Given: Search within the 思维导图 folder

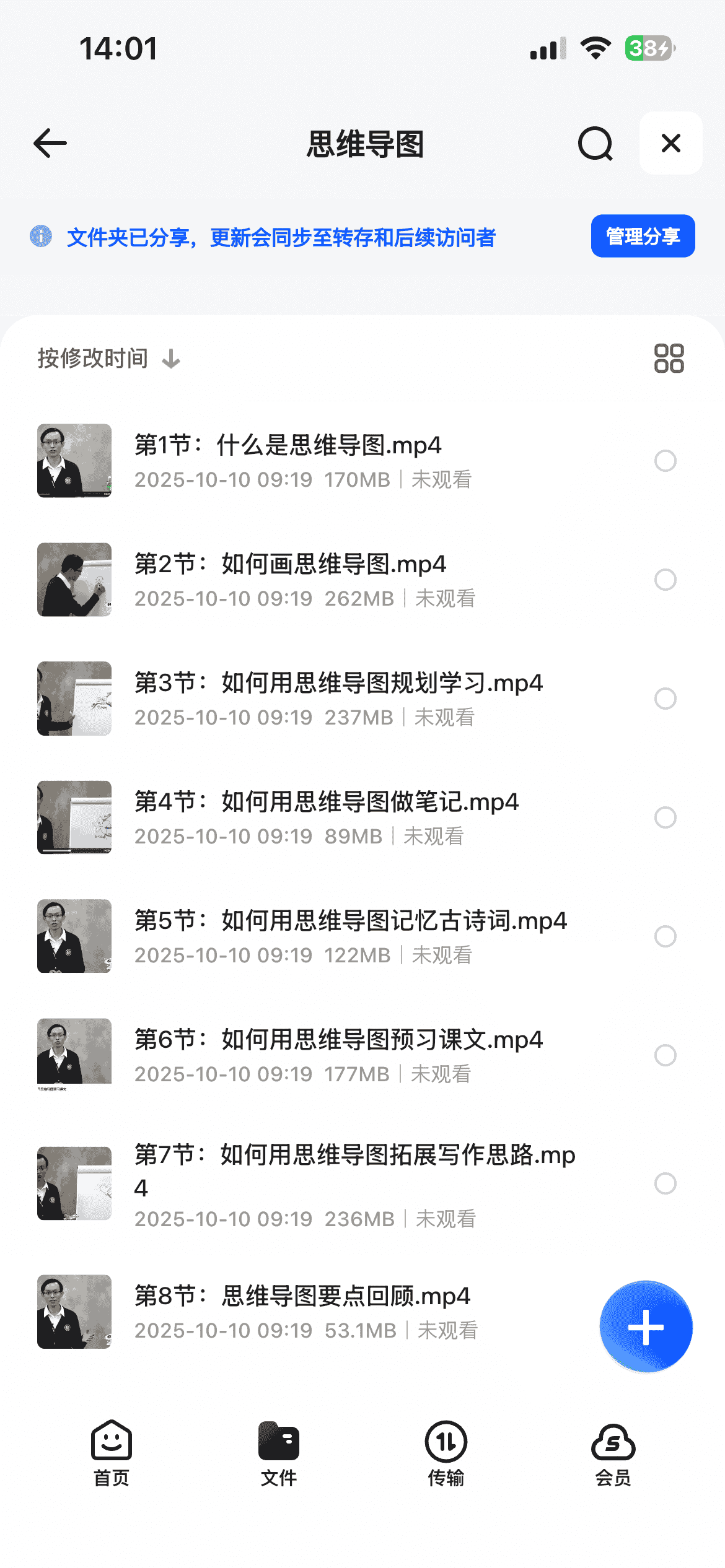Looking at the screenshot, I should point(595,144).
